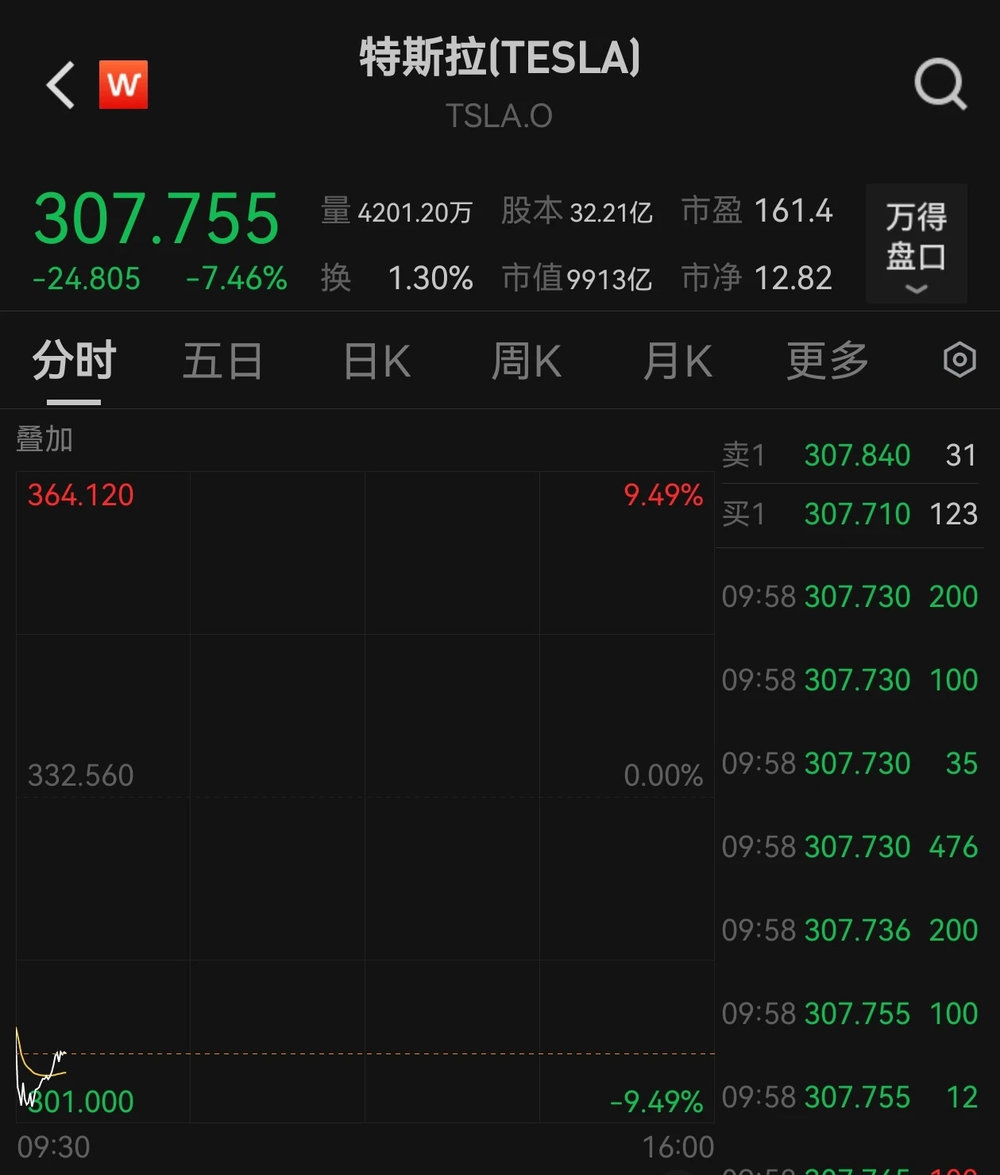Go back using the arrow icon
Screen dimensions: 1000x1175
(x=61, y=86)
